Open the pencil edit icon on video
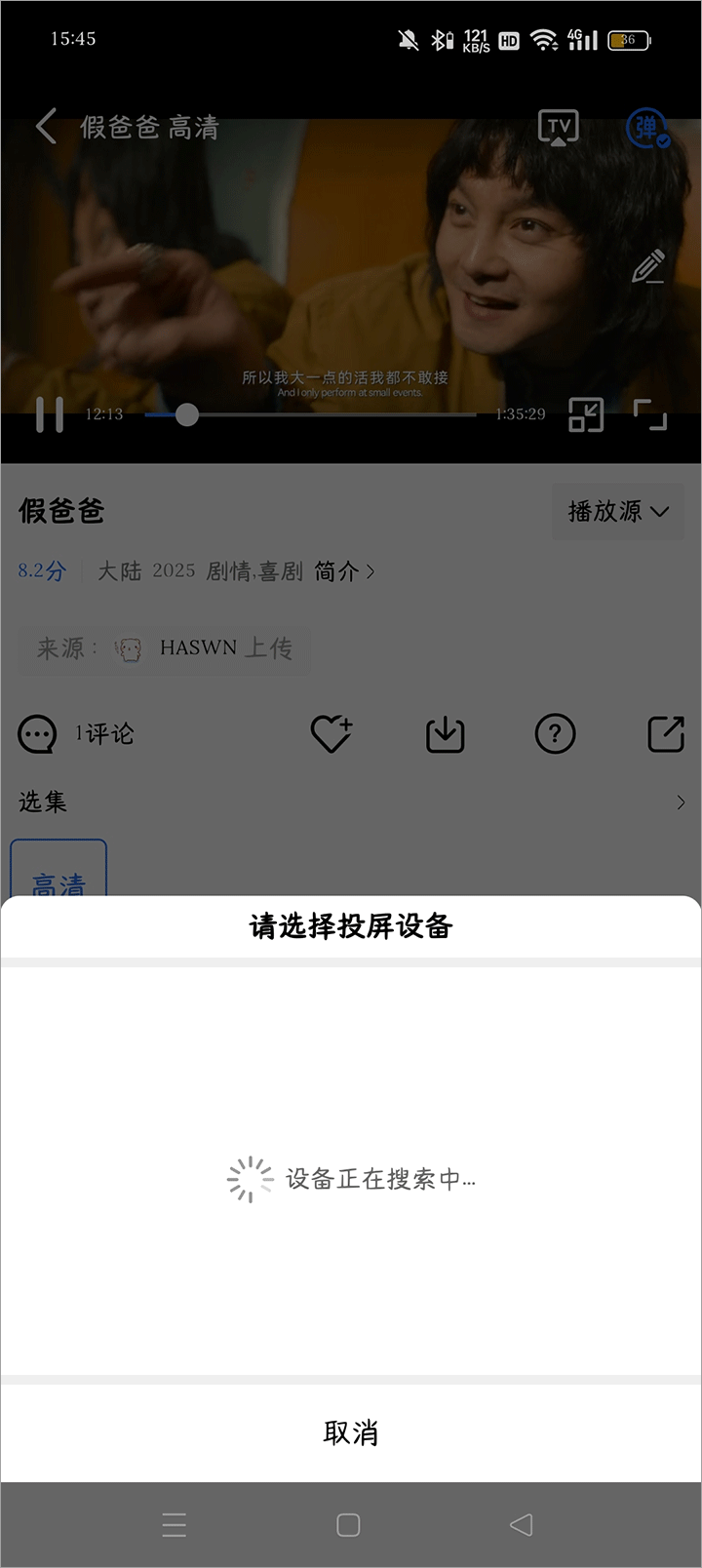The width and height of the screenshot is (702, 1568). coord(647,267)
